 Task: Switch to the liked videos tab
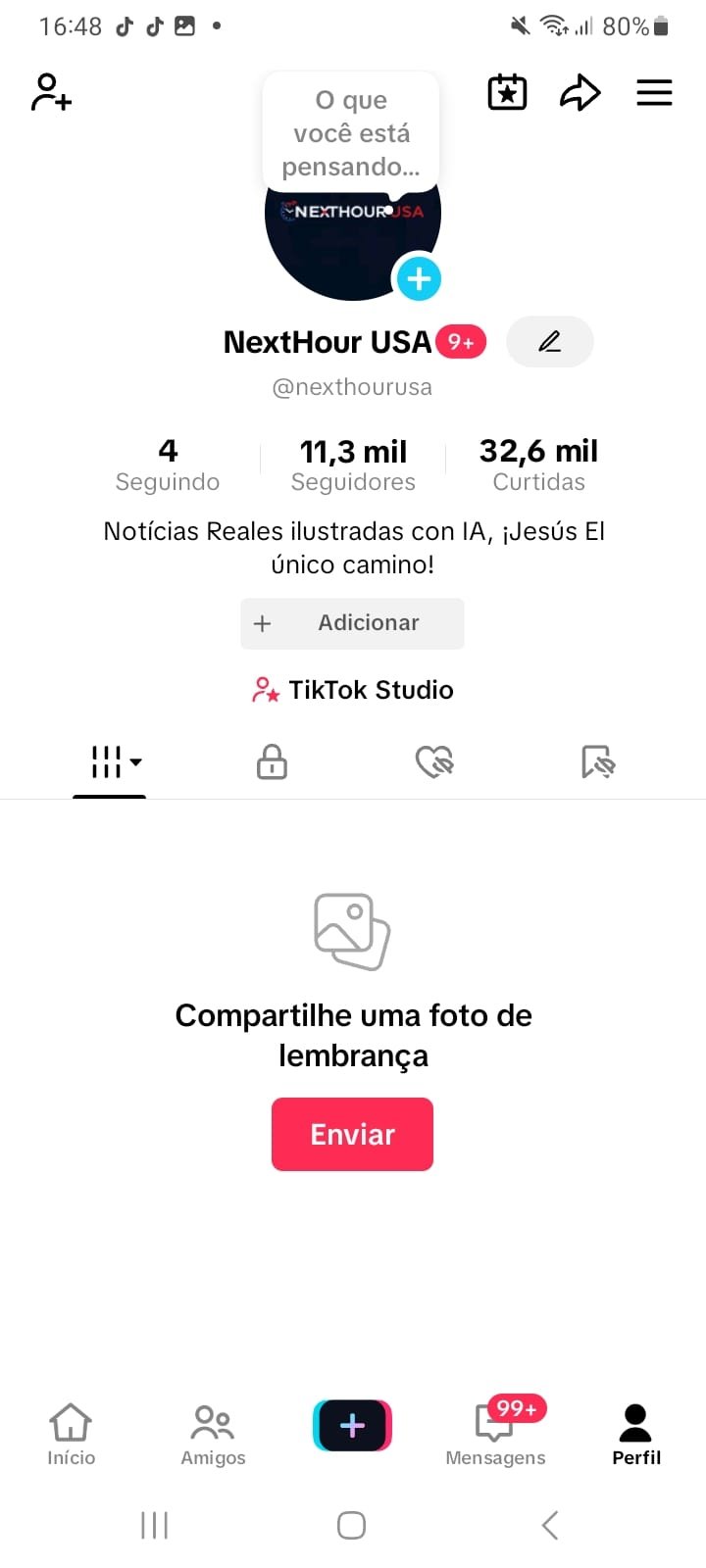pos(434,761)
